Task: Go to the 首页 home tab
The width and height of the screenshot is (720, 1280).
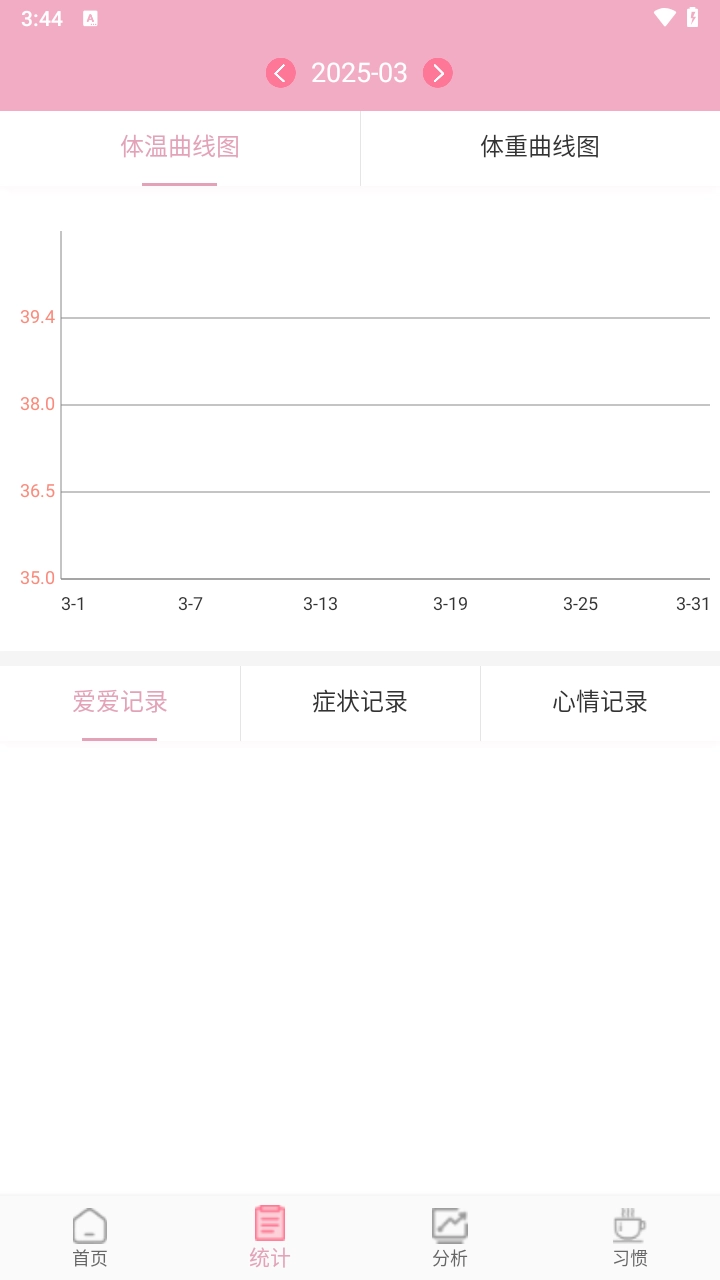Action: point(90,1237)
